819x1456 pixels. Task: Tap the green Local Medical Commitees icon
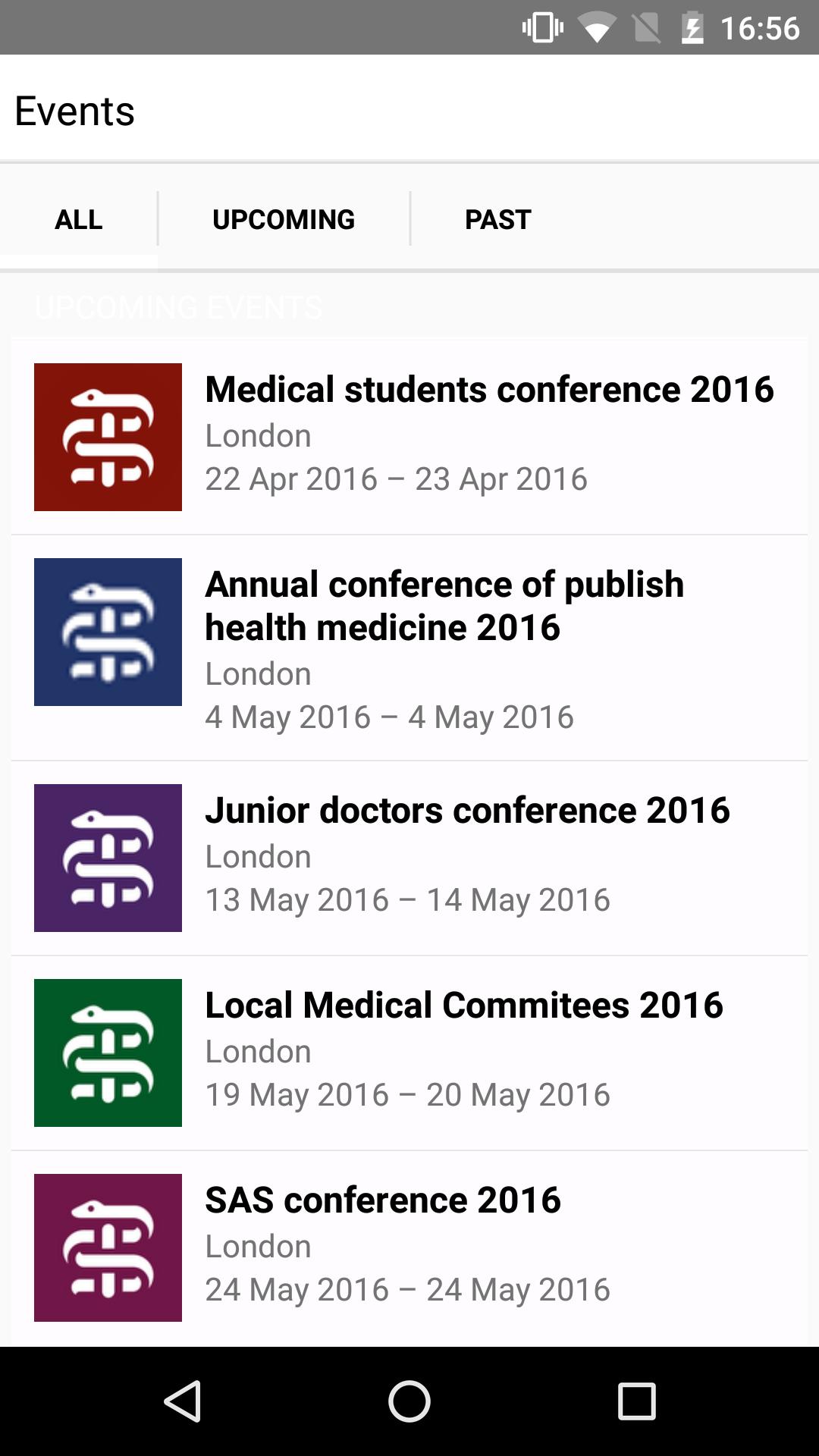pyautogui.click(x=108, y=1053)
